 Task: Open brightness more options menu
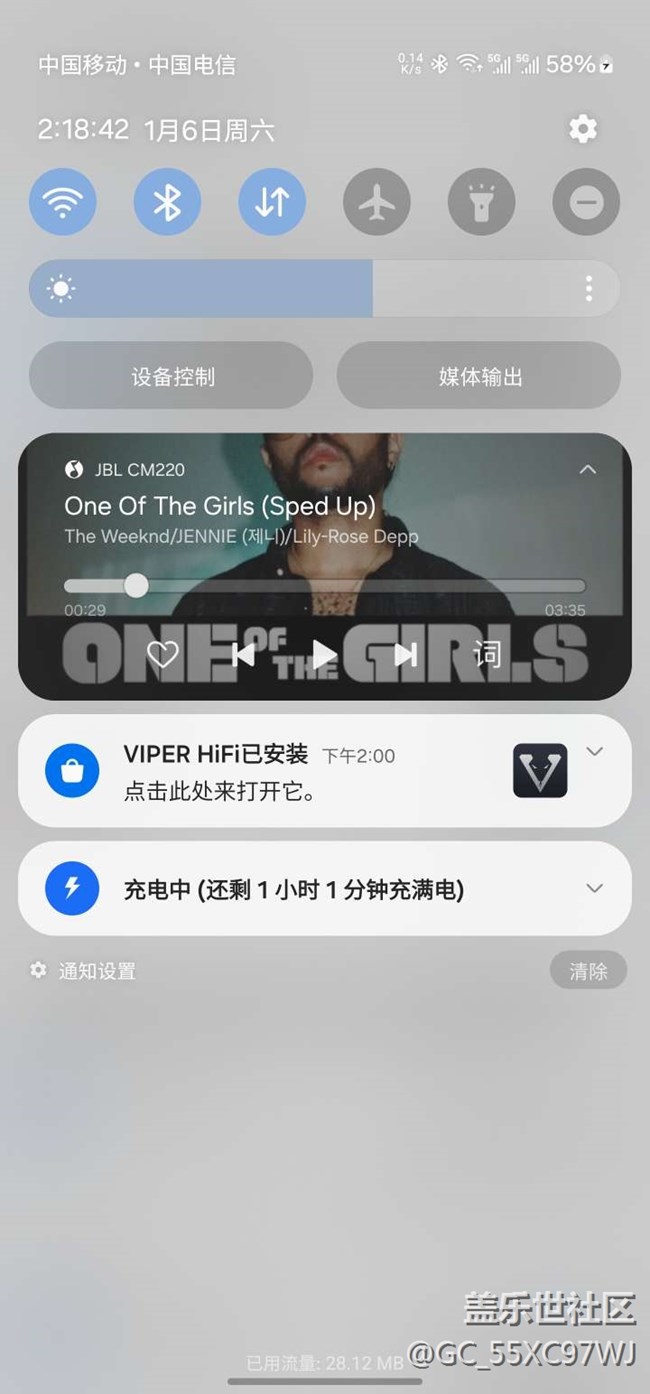tap(588, 289)
